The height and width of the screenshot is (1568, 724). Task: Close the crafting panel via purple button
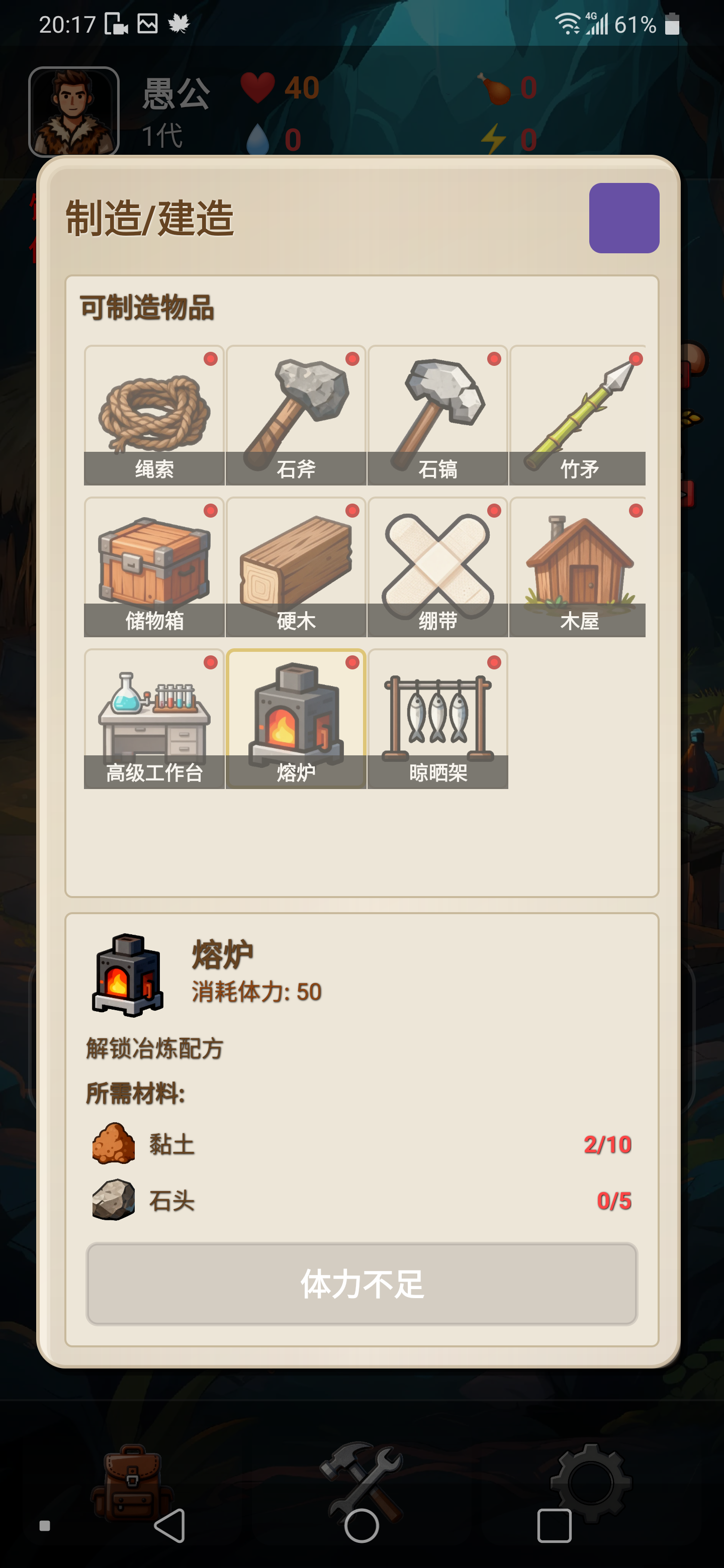coord(623,218)
